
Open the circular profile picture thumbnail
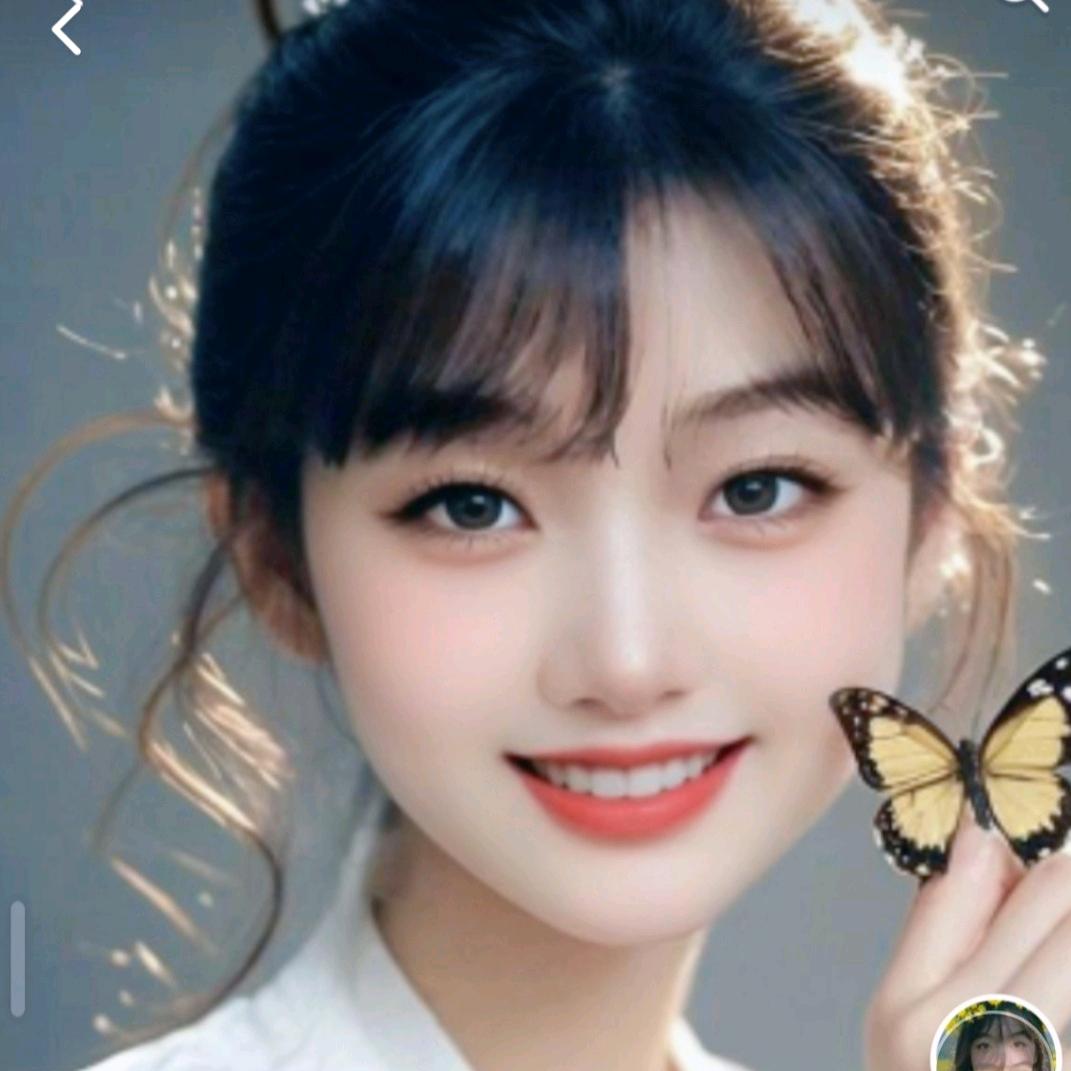tap(995, 1036)
